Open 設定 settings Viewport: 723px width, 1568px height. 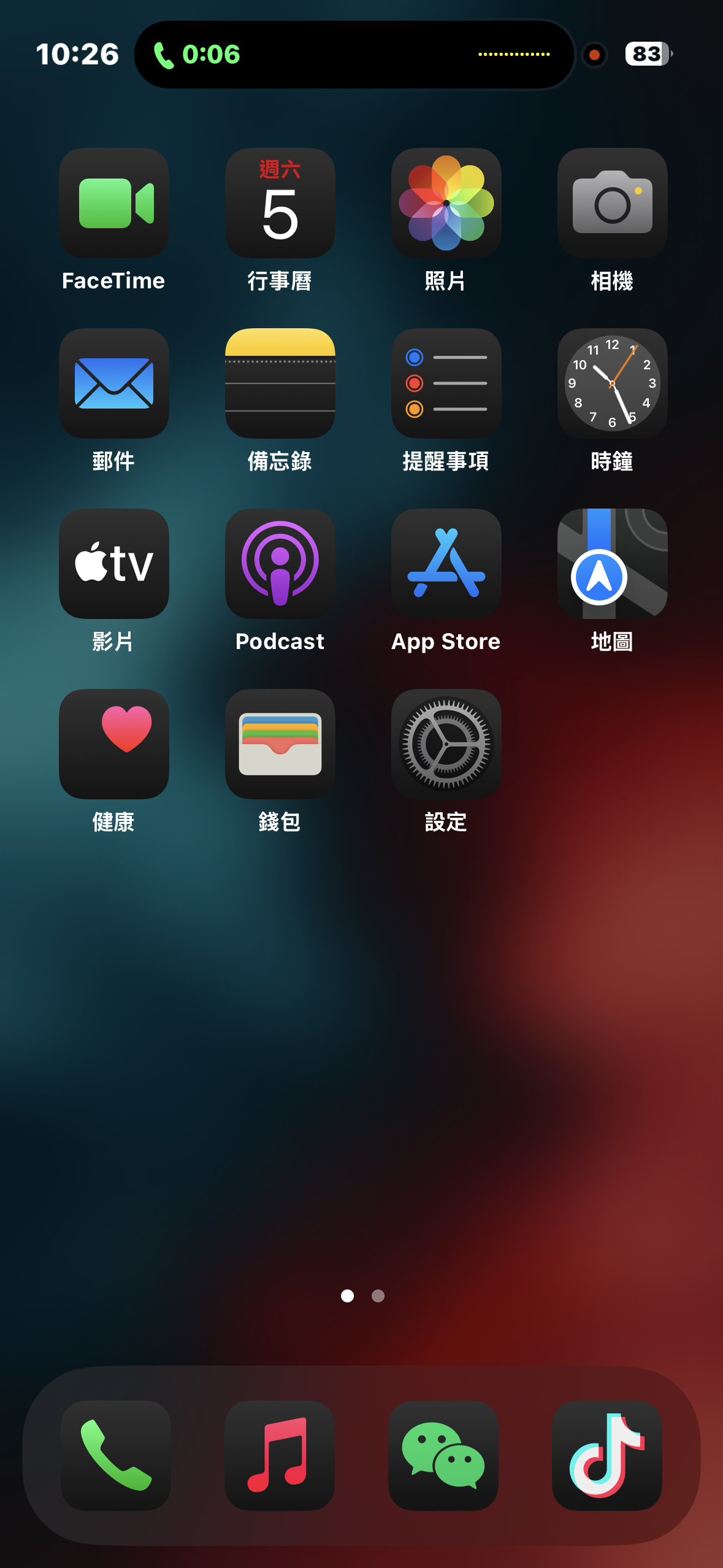pyautogui.click(x=446, y=744)
